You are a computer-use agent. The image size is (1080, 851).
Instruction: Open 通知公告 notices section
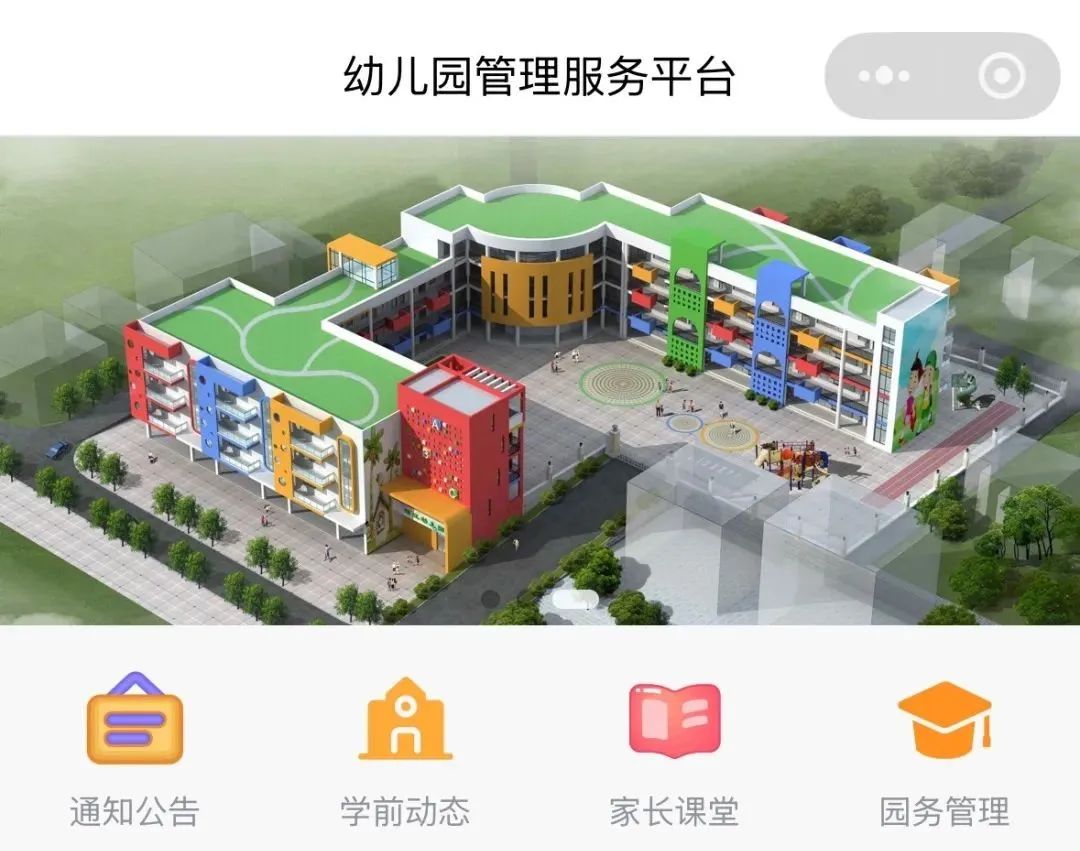(135, 745)
